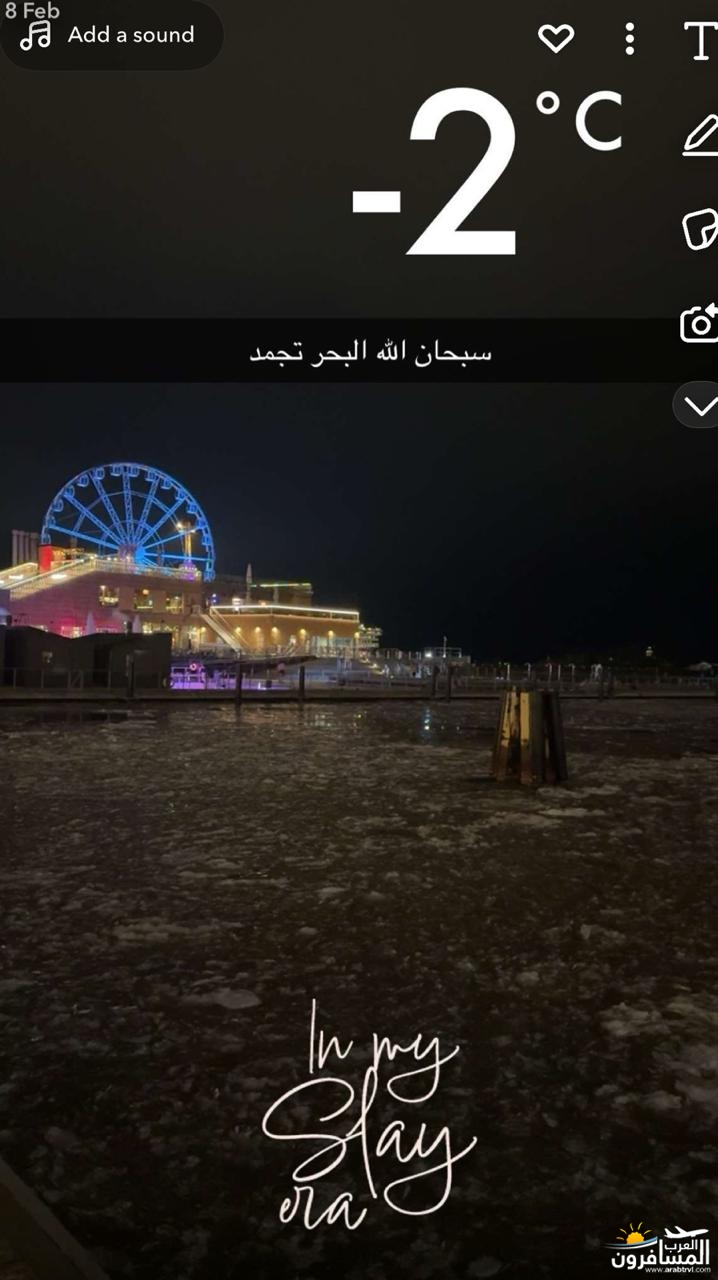The width and height of the screenshot is (718, 1280).
Task: Favorite this snap with the heart icon
Action: click(x=556, y=39)
